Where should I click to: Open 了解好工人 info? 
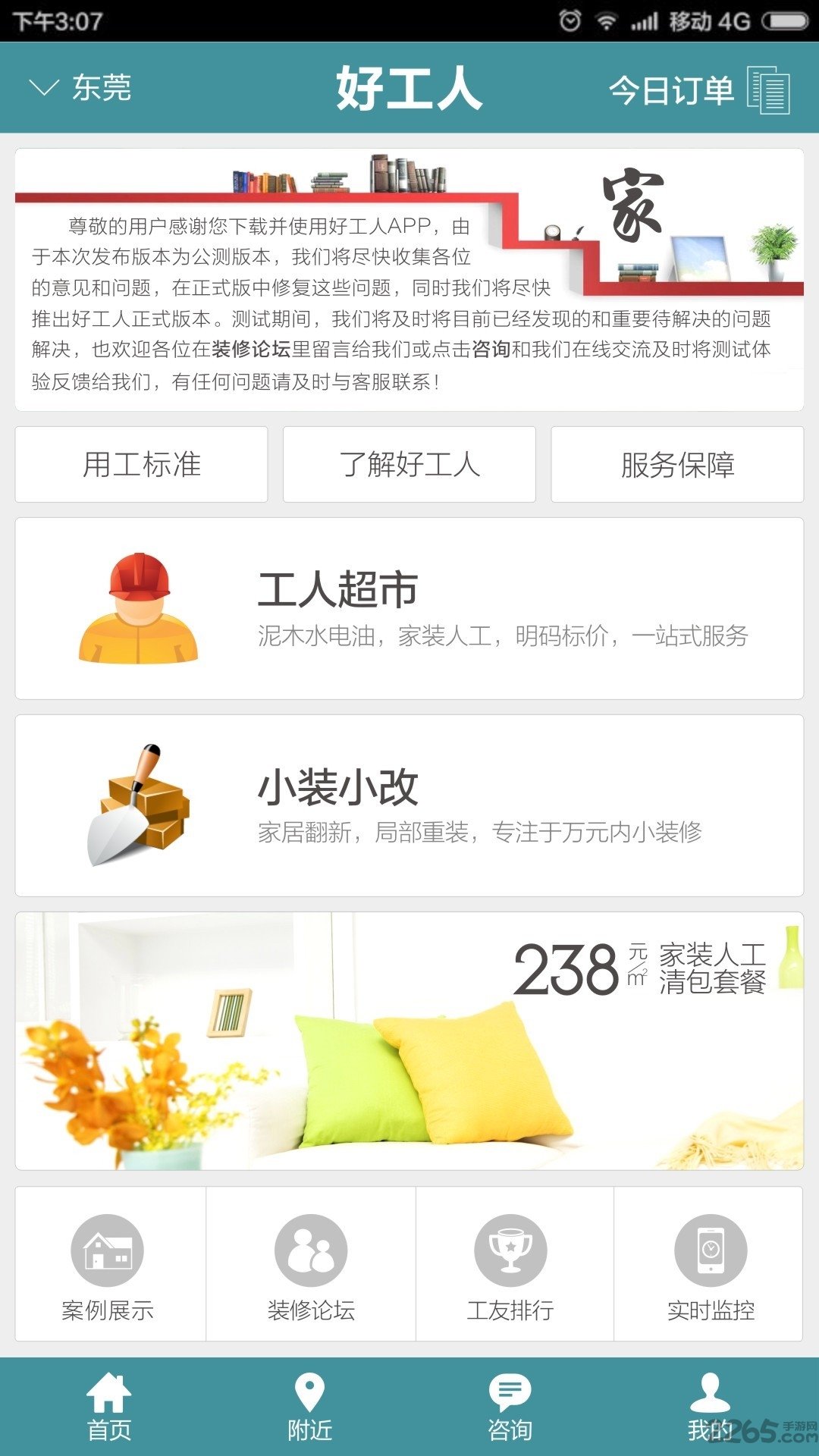point(409,464)
